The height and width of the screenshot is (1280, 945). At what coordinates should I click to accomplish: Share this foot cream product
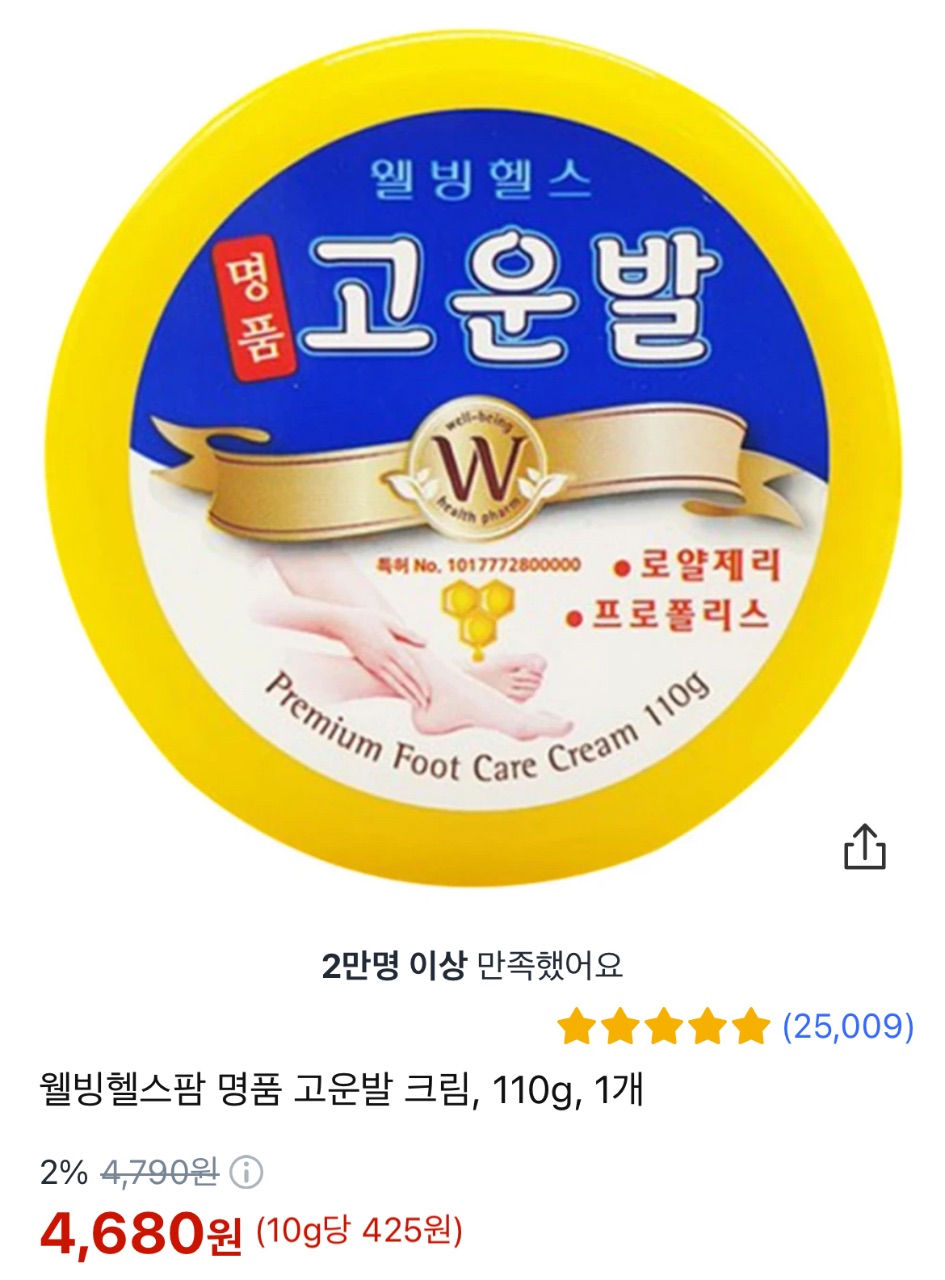865,847
